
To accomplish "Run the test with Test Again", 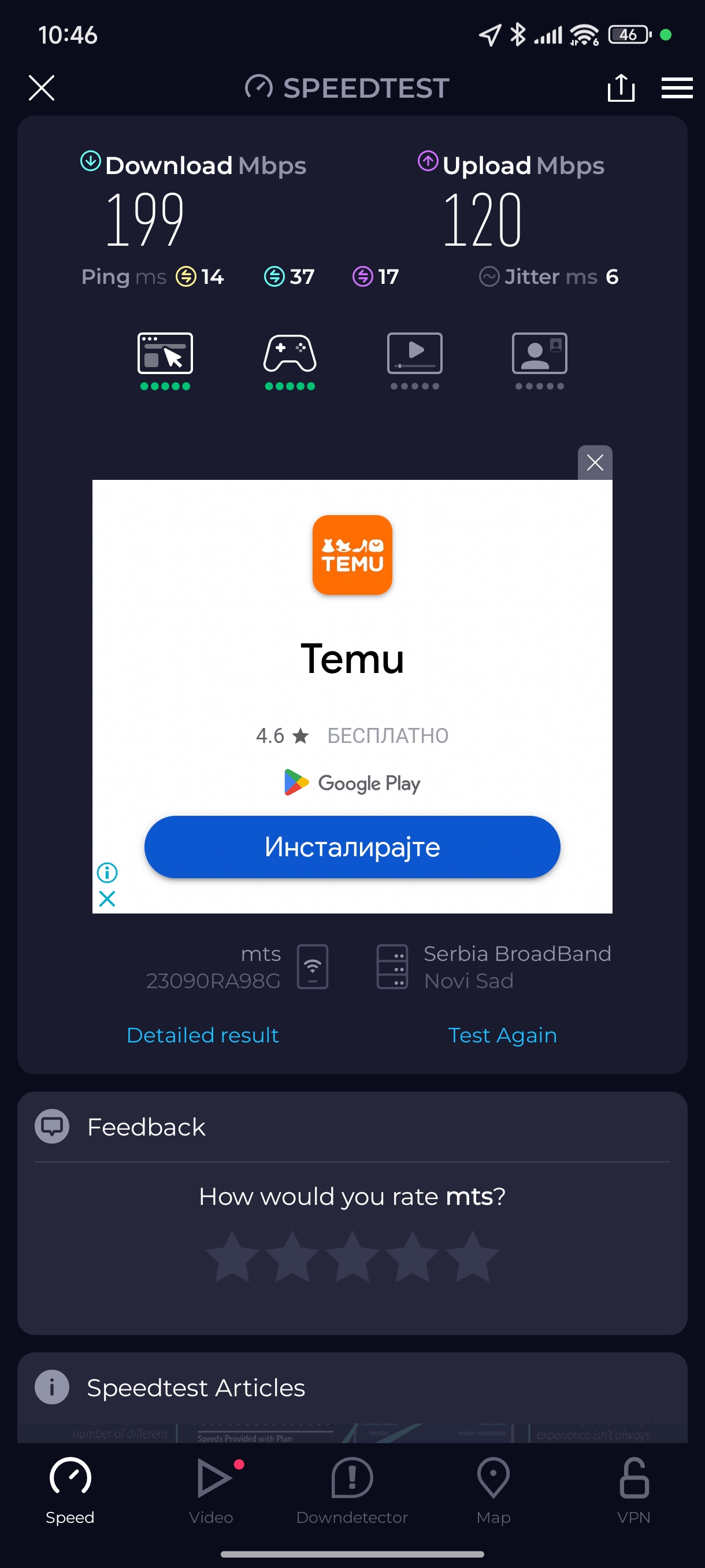I will click(502, 1035).
